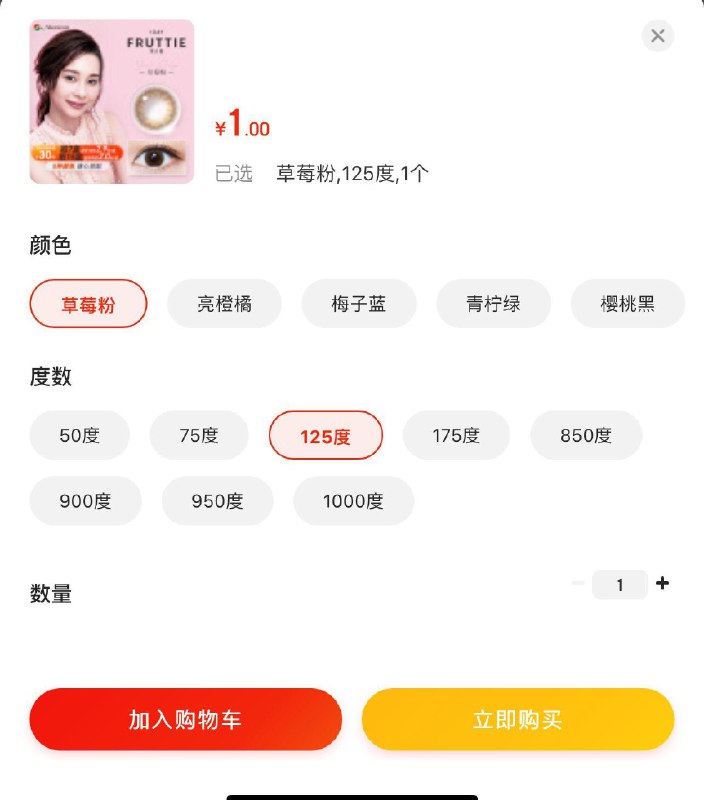Pick the 850度 degree

click(586, 436)
